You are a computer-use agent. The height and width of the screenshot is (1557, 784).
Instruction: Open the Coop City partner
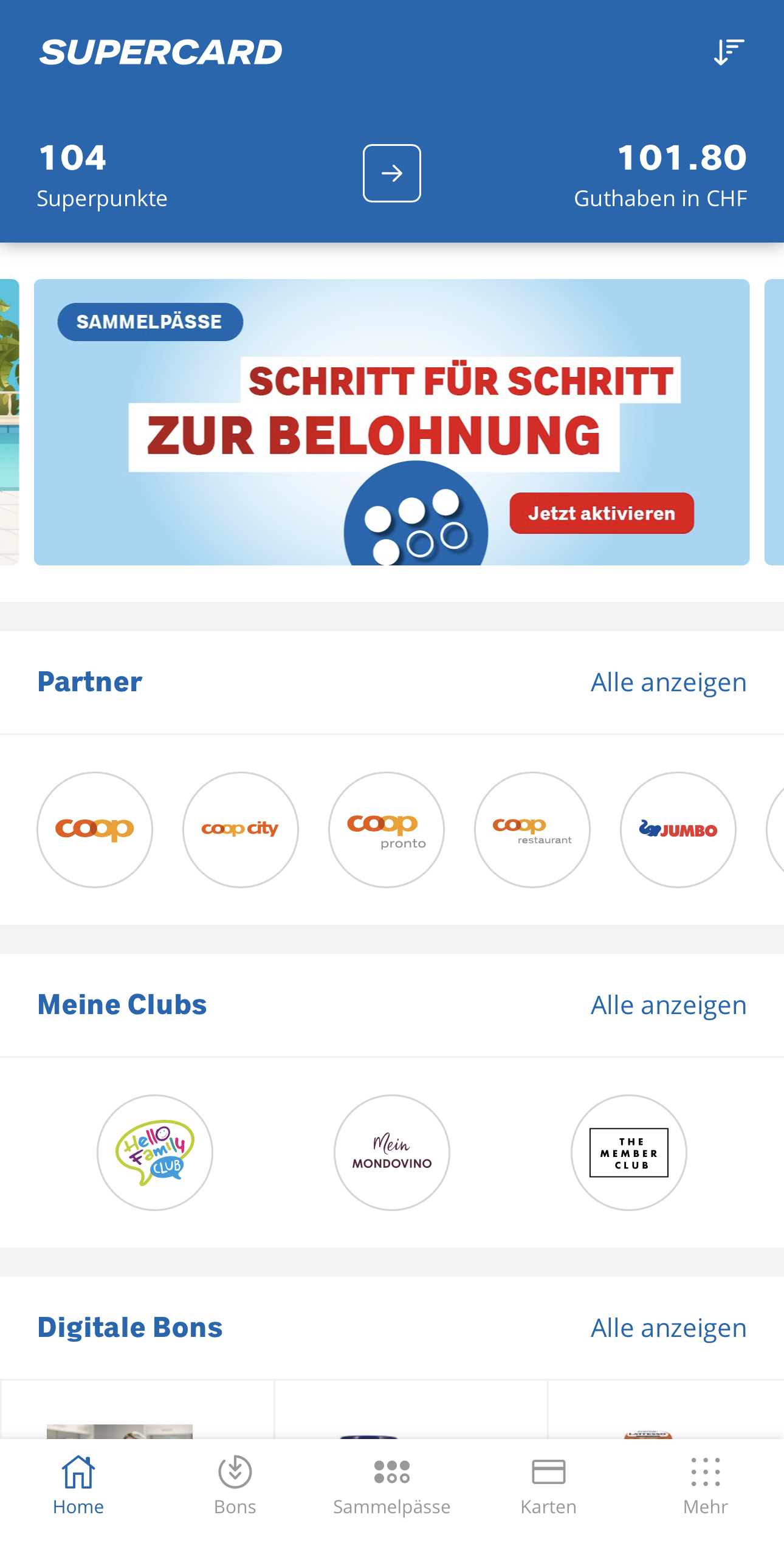tap(240, 829)
